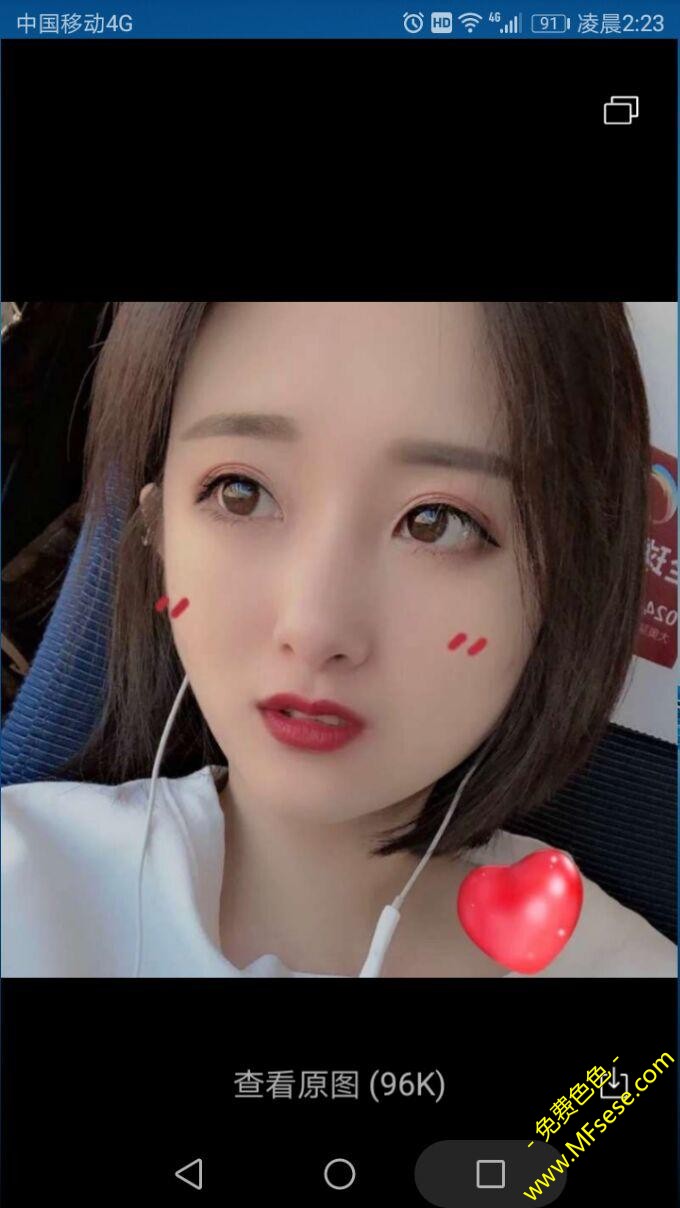
Task: Go back using the navigation bar
Action: point(189,1174)
